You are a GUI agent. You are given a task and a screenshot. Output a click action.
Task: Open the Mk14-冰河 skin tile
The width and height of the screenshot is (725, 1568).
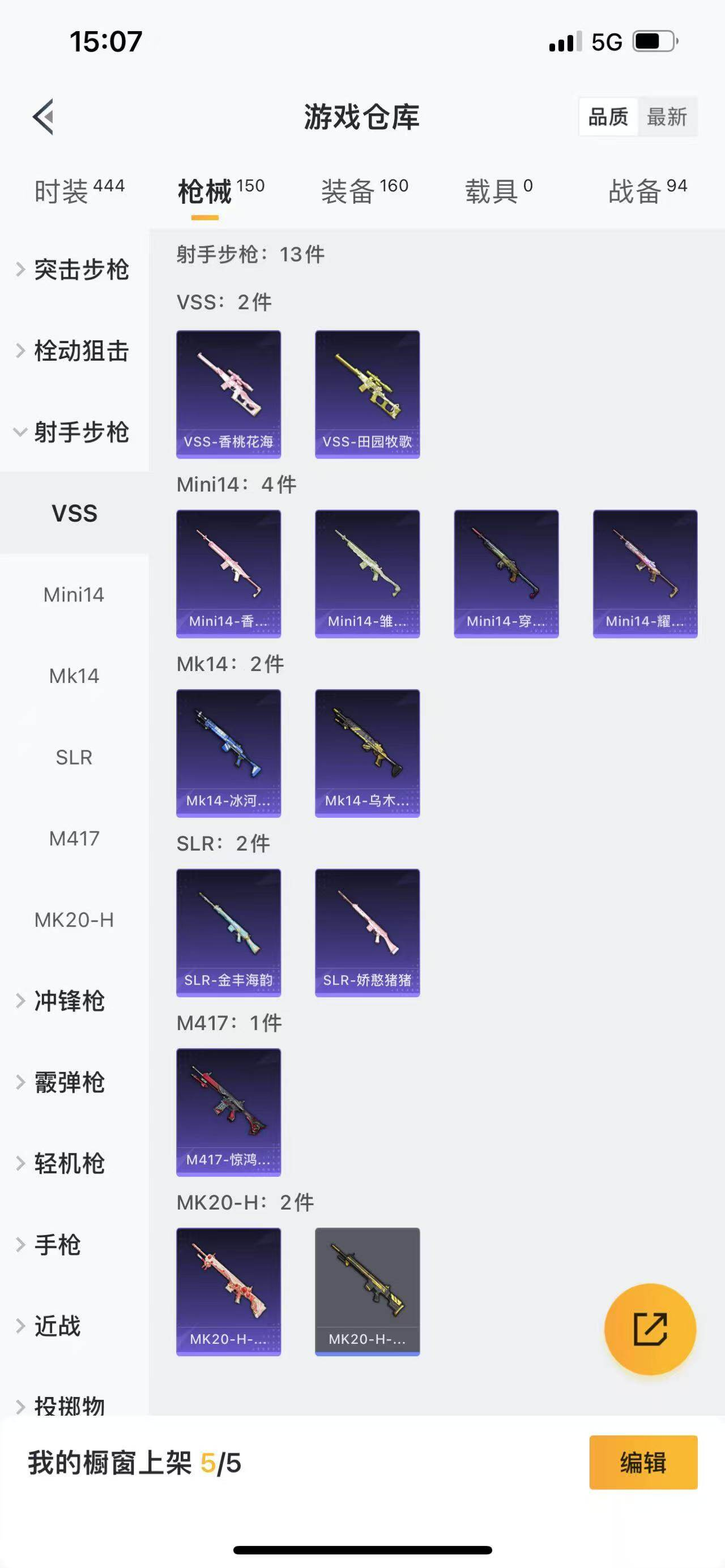pos(228,753)
